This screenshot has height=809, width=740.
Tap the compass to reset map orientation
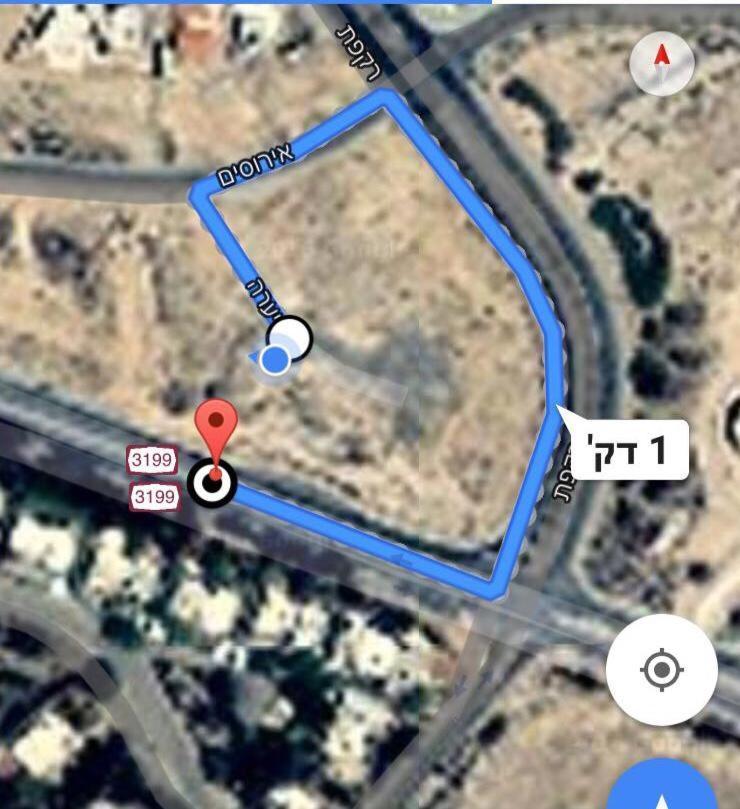662,62
